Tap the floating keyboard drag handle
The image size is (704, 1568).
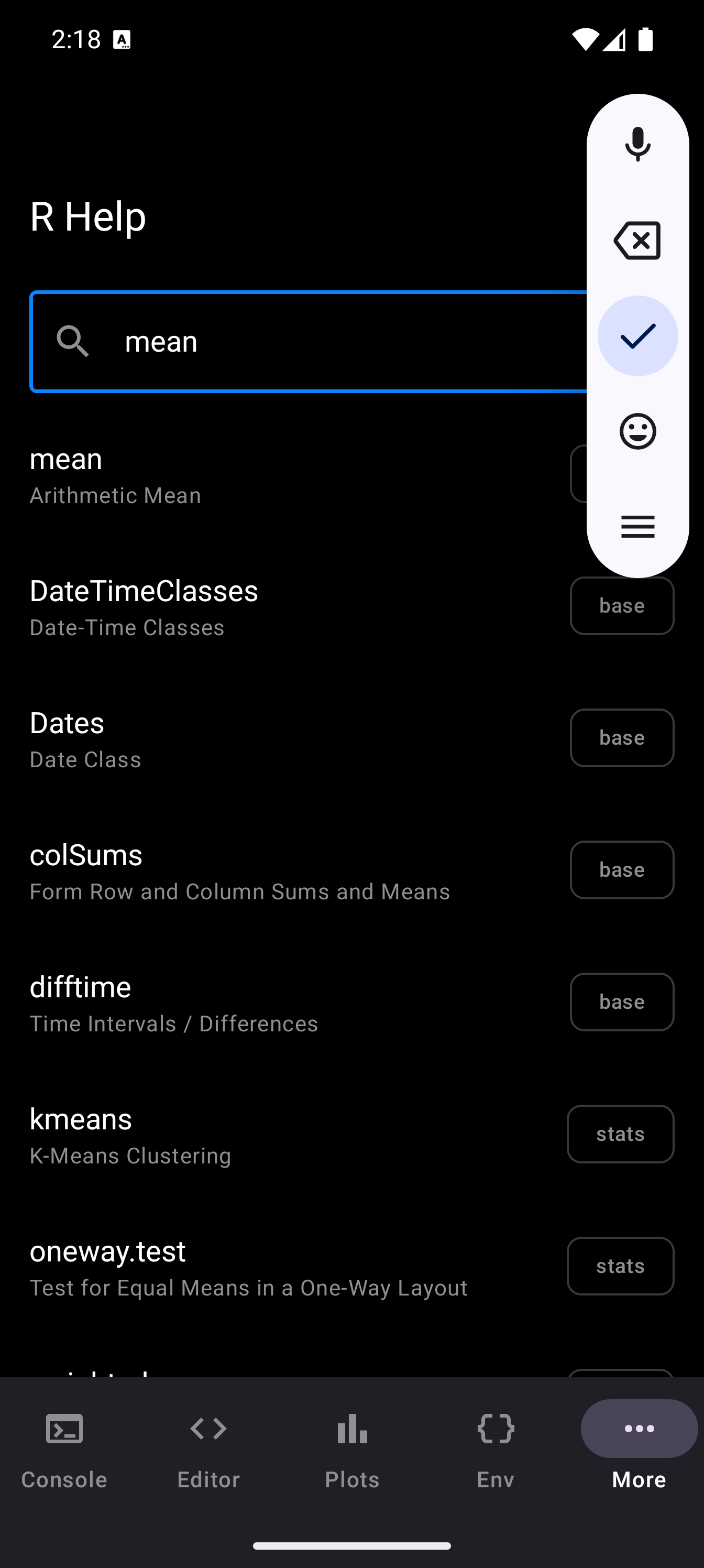tap(637, 527)
